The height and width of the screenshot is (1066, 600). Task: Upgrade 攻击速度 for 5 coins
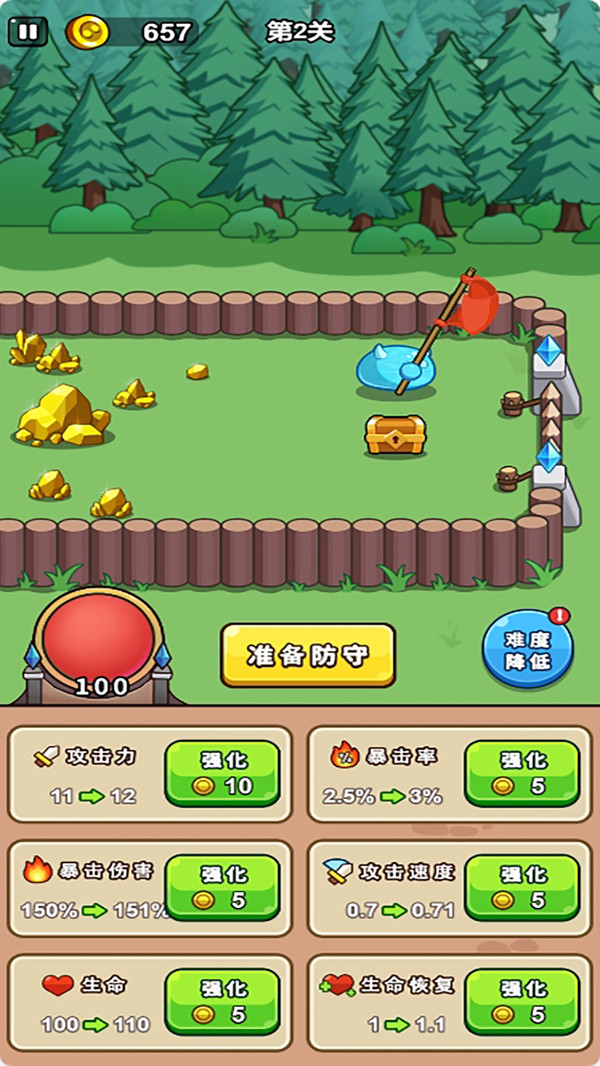tap(522, 887)
